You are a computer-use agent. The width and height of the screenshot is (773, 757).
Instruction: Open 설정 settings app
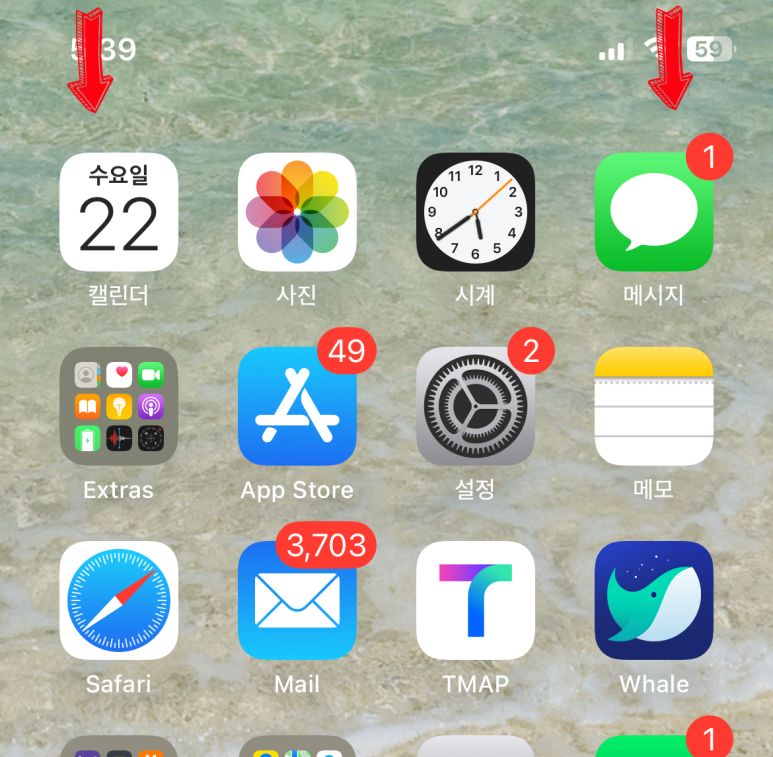pos(475,406)
